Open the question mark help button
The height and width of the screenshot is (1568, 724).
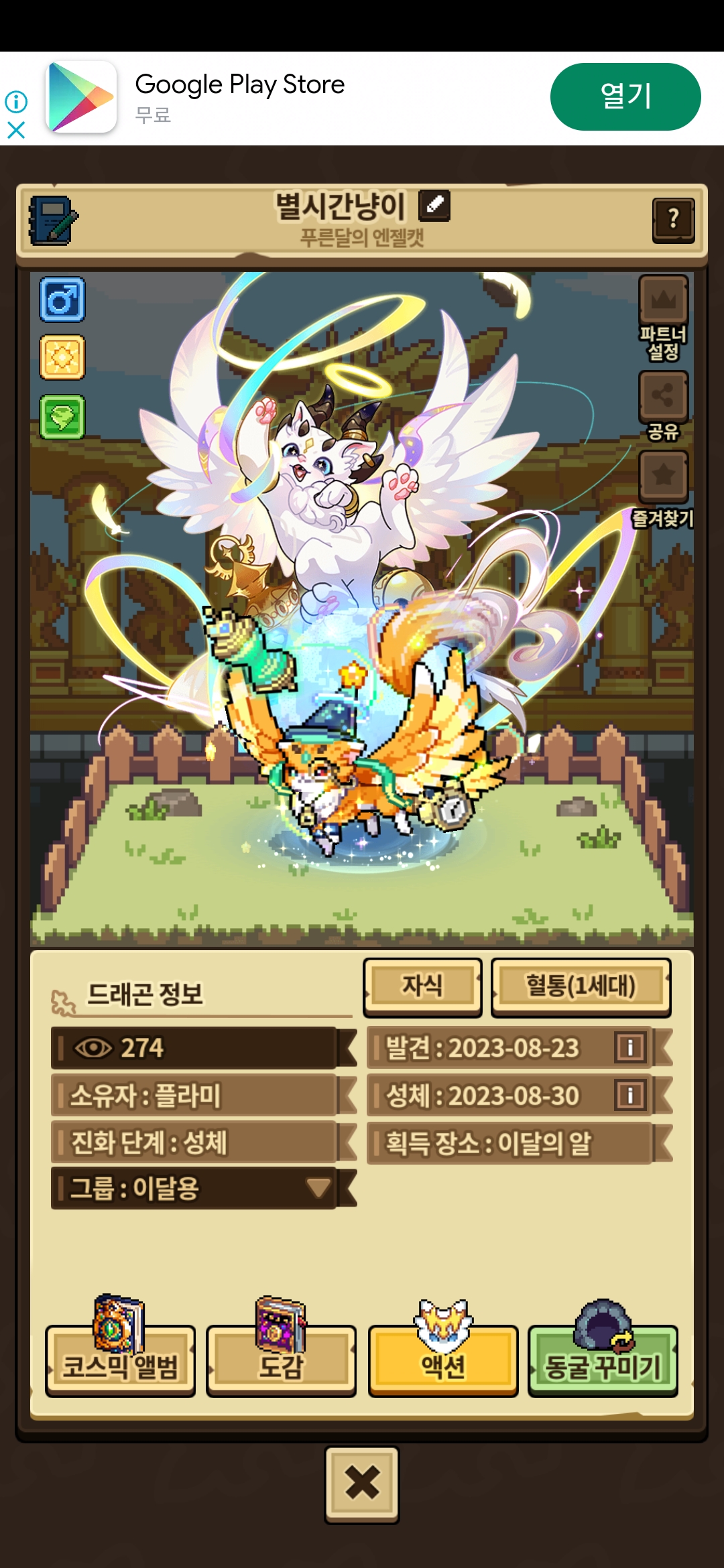click(x=673, y=220)
